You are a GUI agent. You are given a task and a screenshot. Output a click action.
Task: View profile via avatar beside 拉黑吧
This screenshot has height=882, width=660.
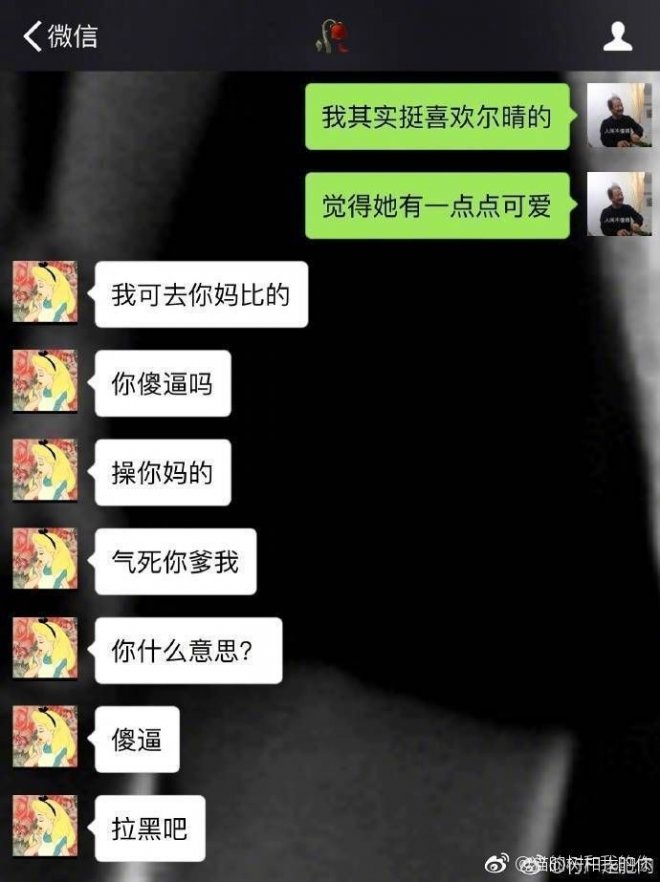click(x=45, y=826)
